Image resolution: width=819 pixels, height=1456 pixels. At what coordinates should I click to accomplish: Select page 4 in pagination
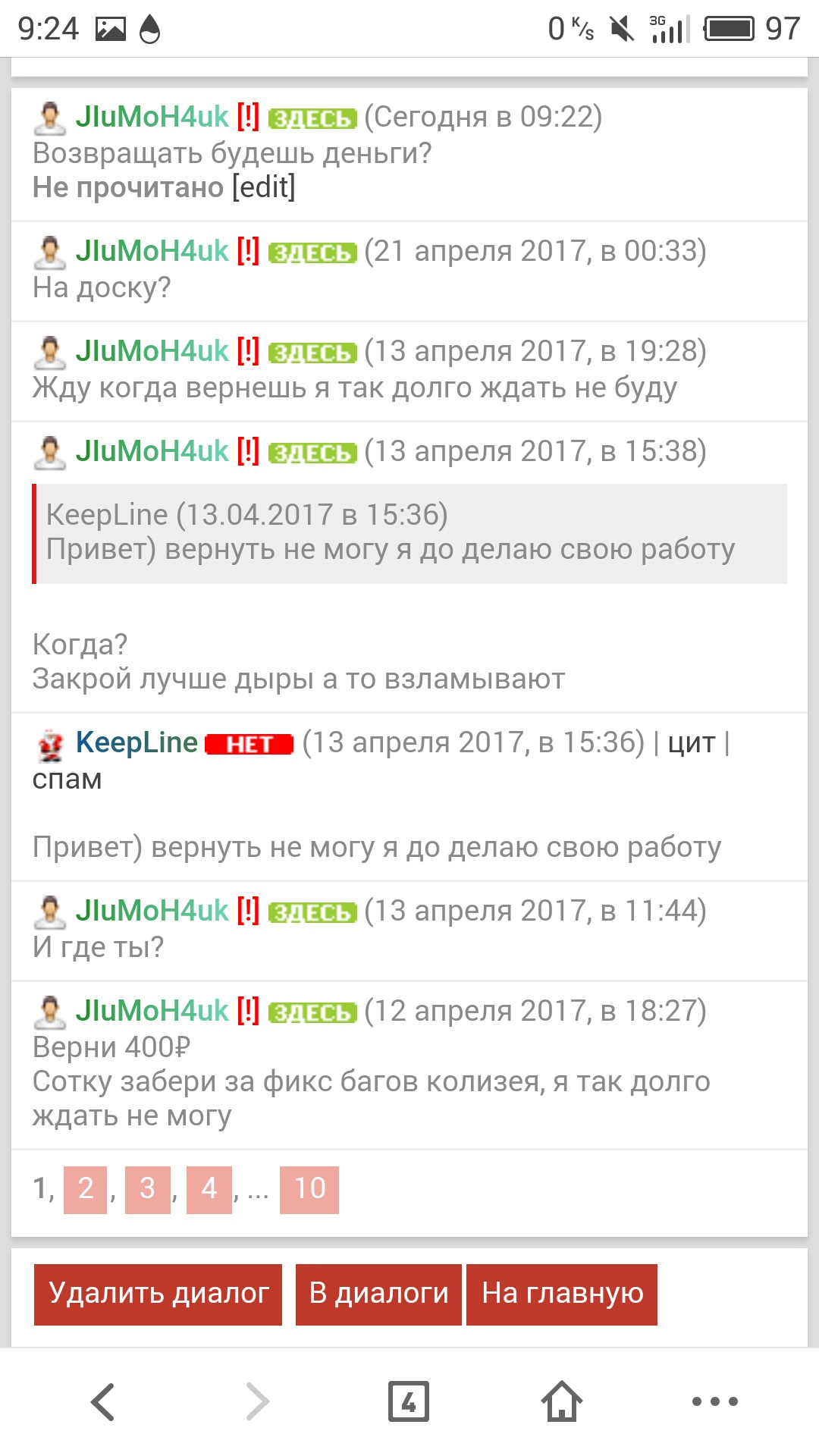click(209, 1189)
